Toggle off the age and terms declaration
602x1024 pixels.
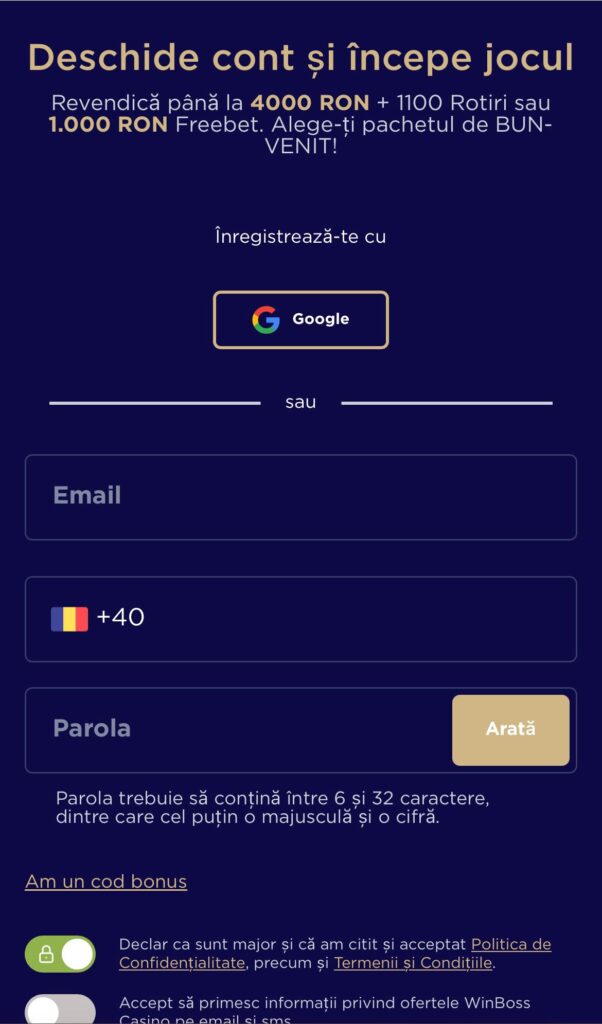(x=60, y=954)
